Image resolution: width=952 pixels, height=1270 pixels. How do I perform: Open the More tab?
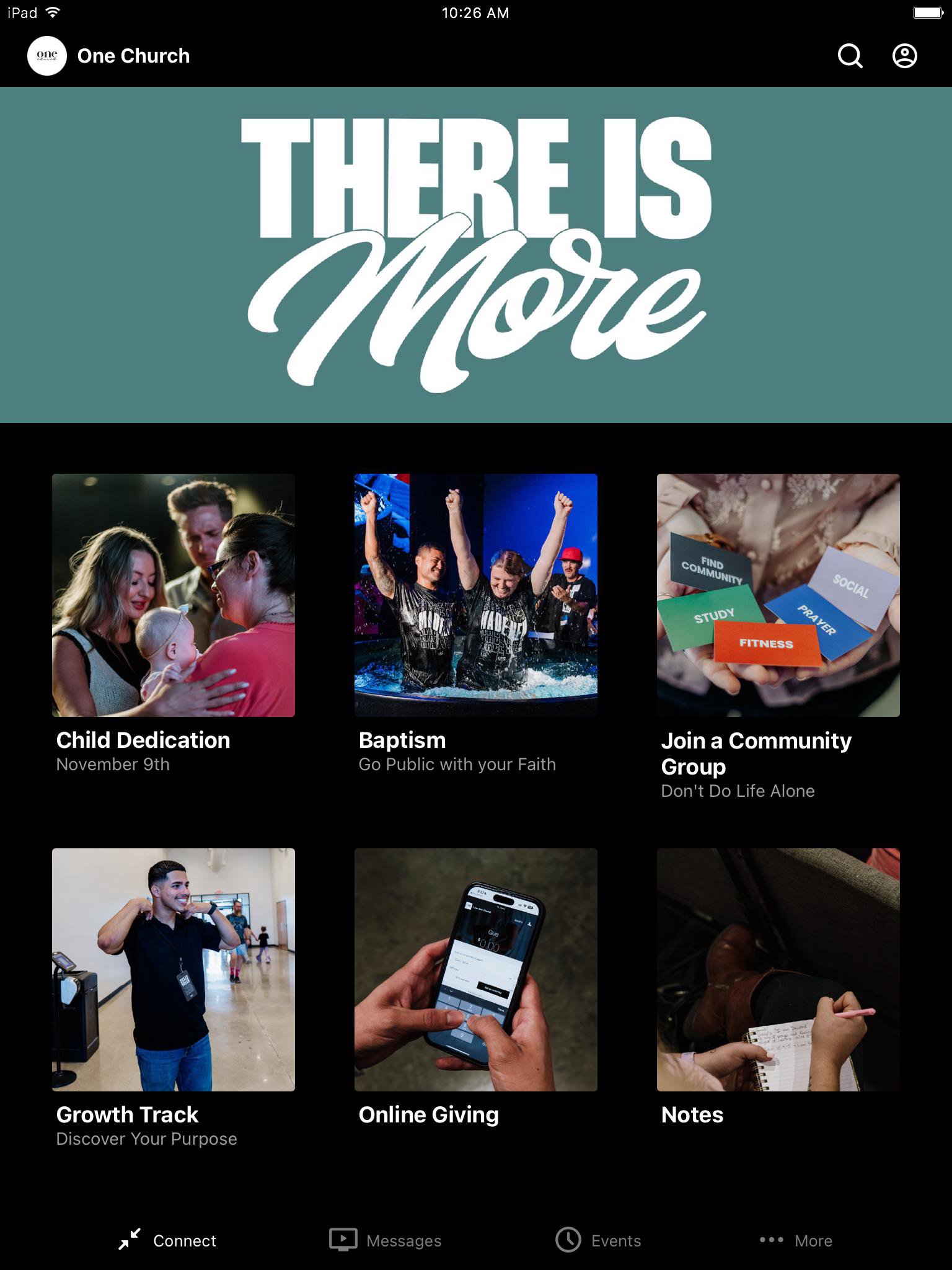796,1240
